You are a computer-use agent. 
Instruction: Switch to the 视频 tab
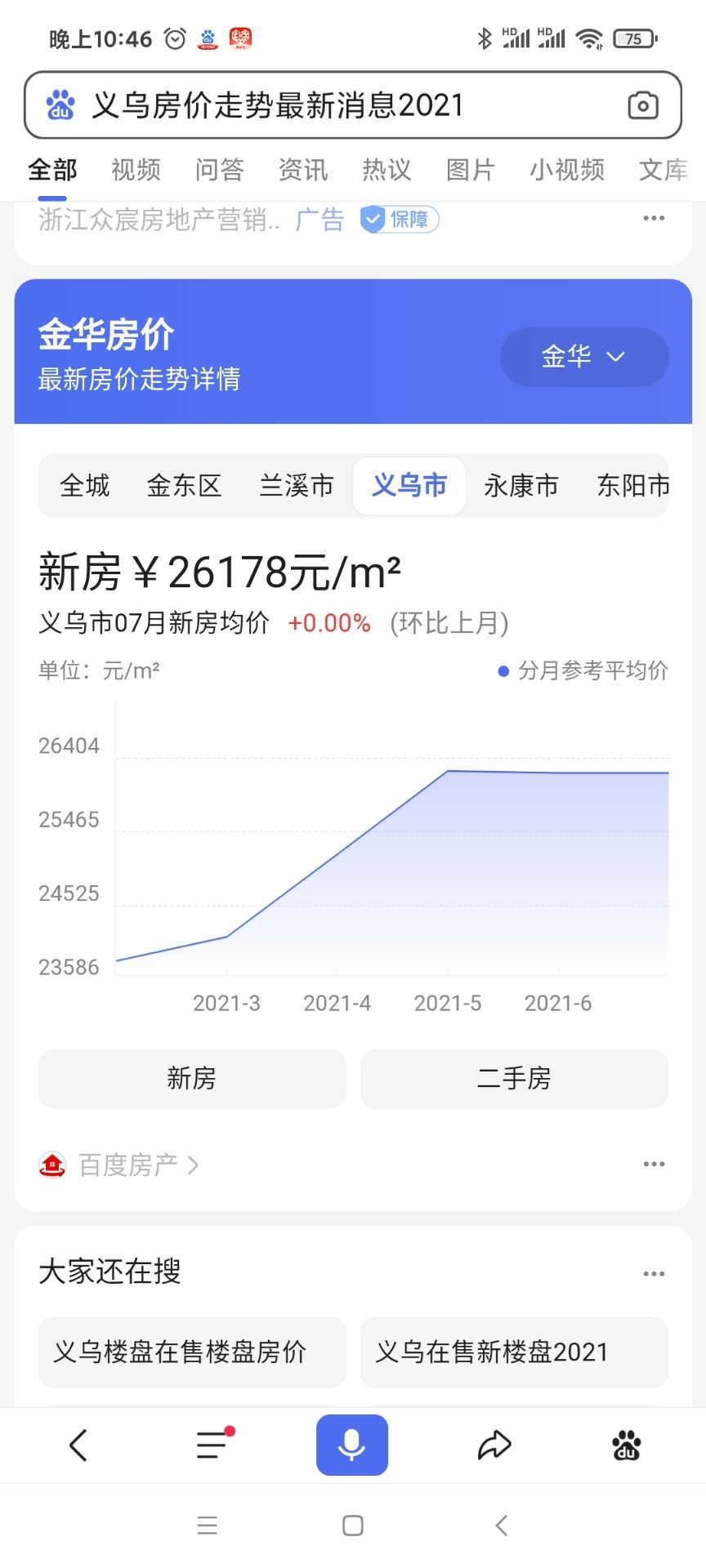(x=136, y=170)
